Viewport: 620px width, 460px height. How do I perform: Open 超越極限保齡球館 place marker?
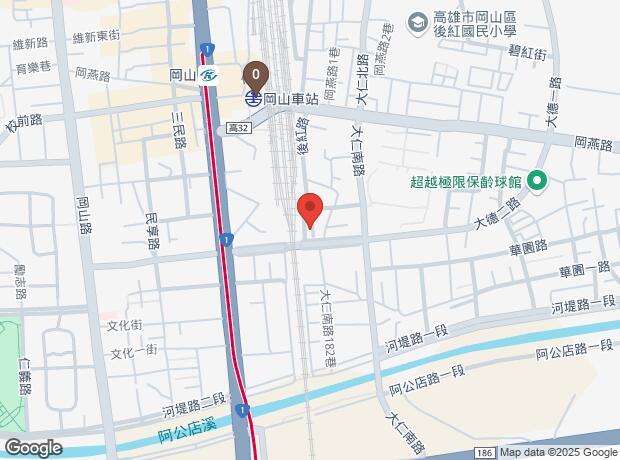coord(537,181)
